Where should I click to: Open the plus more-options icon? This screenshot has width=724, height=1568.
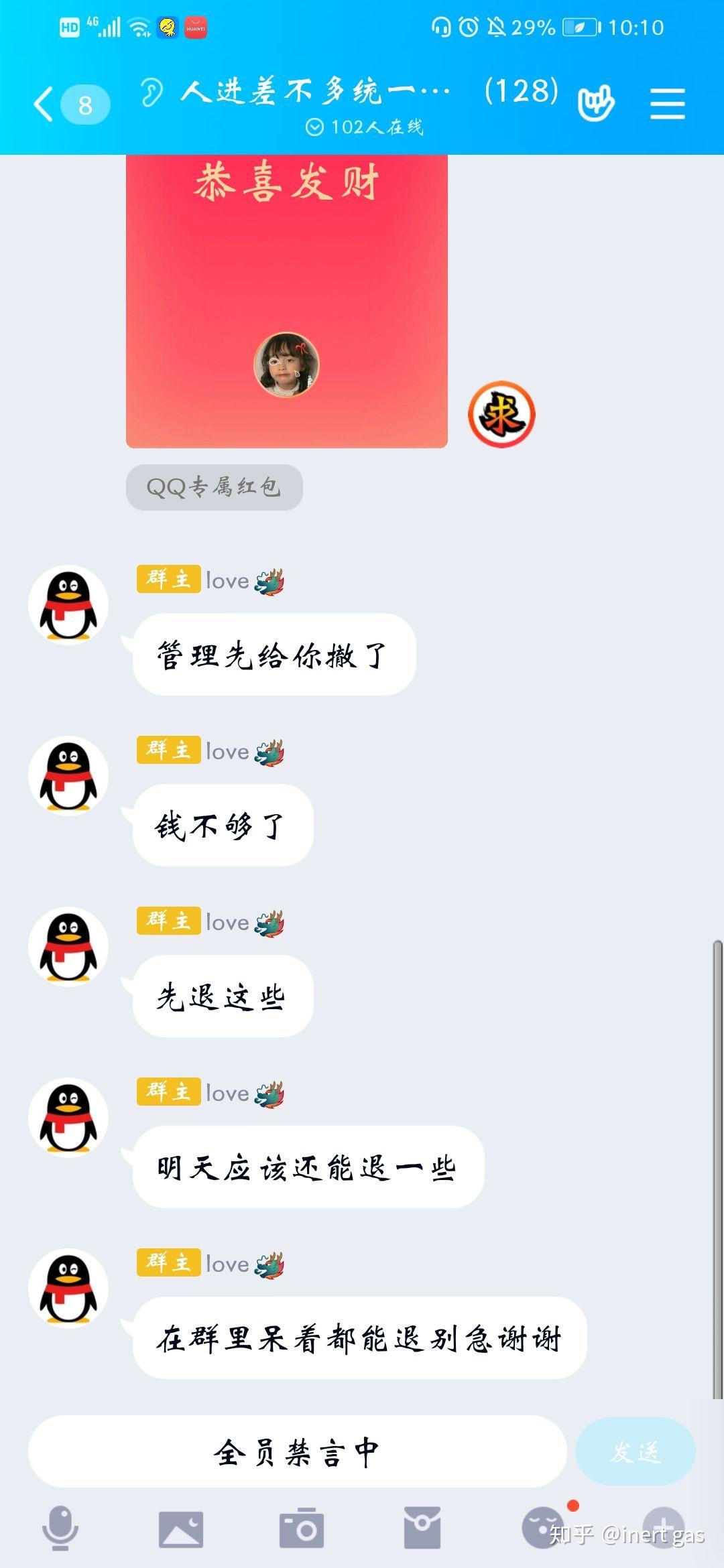tap(664, 1528)
